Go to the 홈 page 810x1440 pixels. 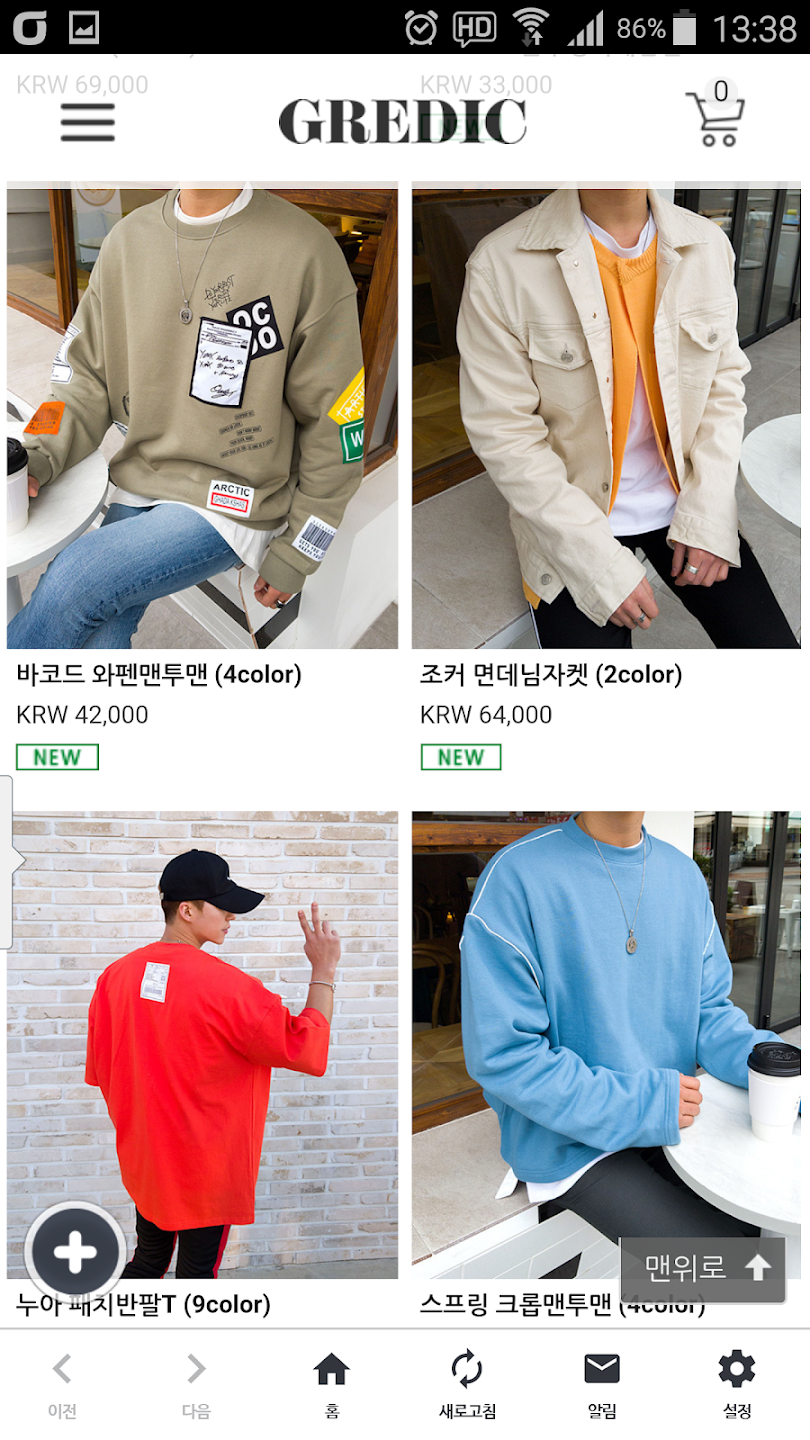point(331,1384)
